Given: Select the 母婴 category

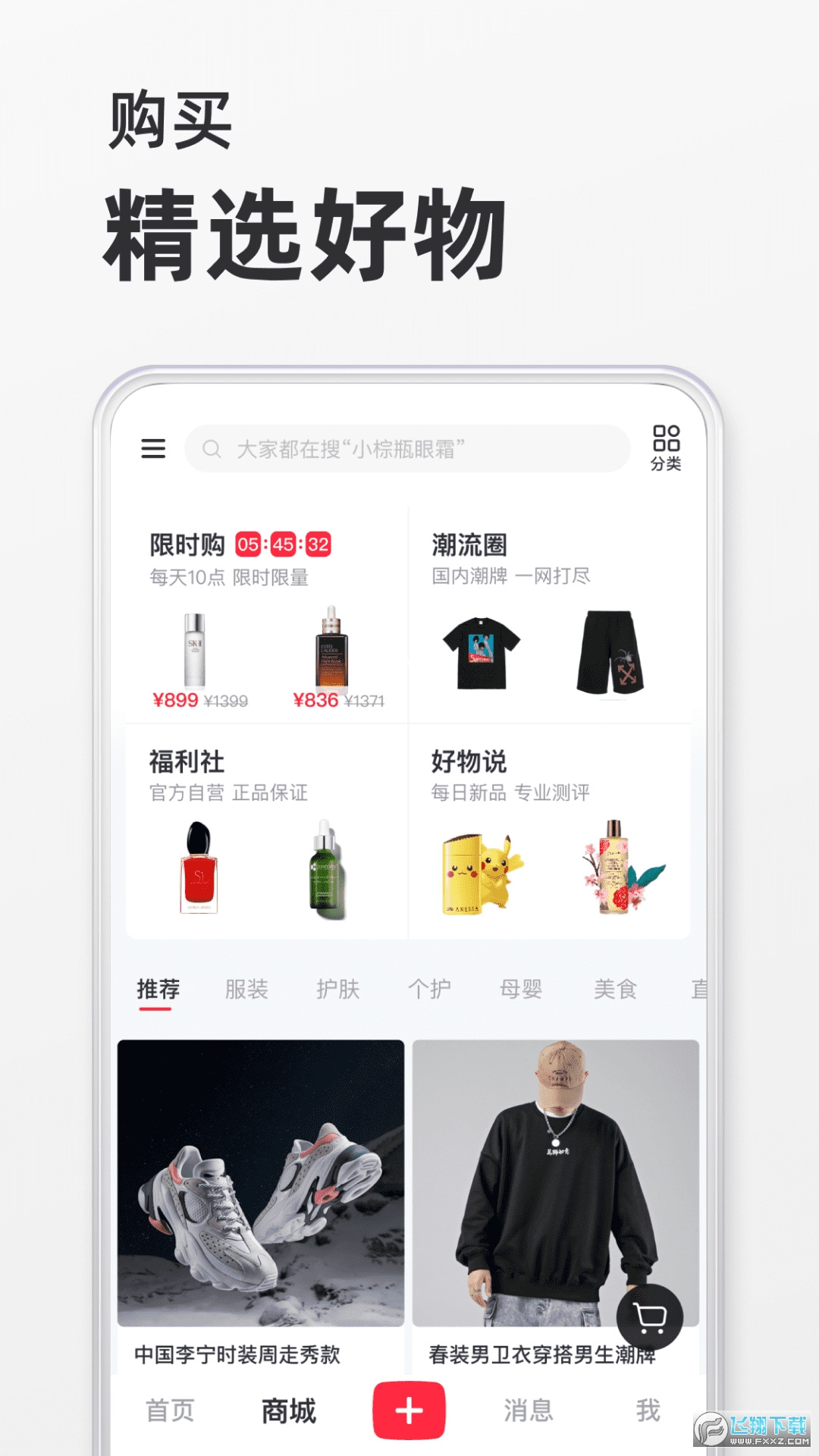Looking at the screenshot, I should click(522, 988).
